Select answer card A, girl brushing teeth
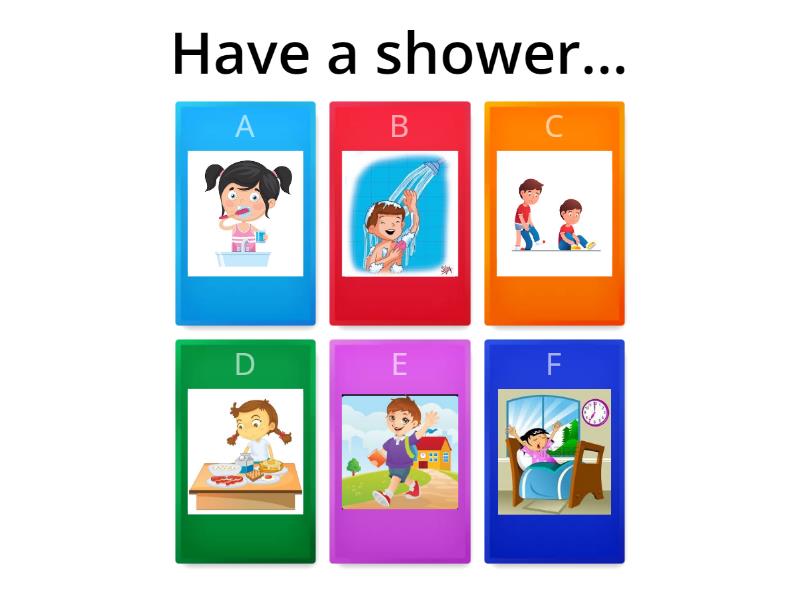Image resolution: width=800 pixels, height=600 pixels. point(245,213)
